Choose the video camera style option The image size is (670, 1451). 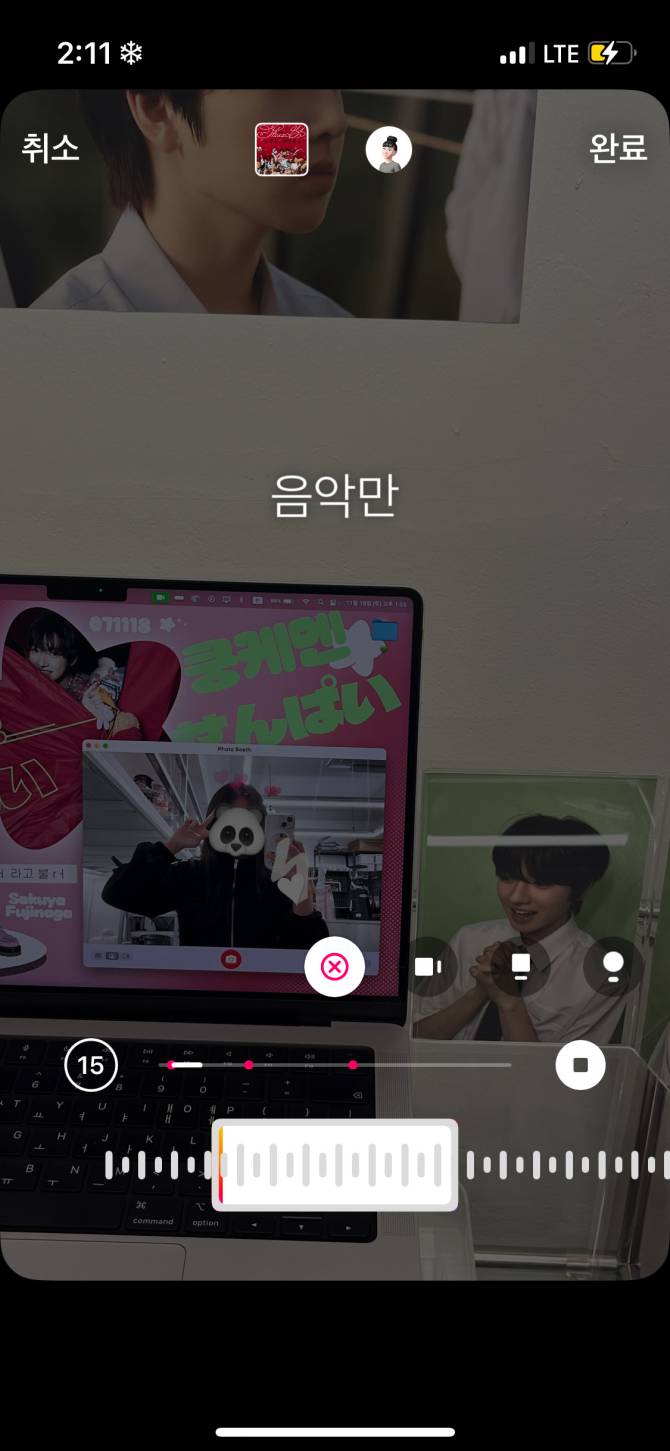tap(428, 966)
